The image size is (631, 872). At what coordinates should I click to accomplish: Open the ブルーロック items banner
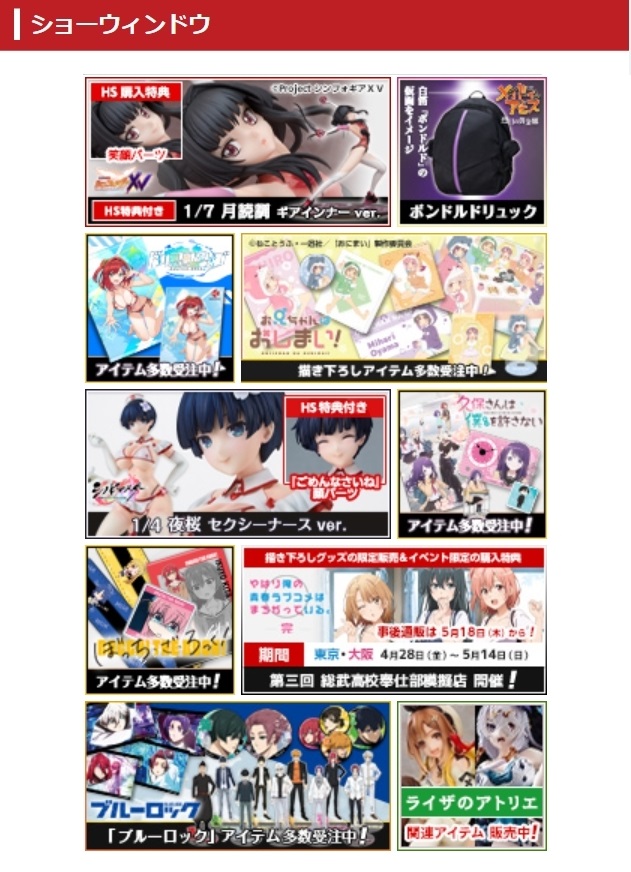click(x=237, y=776)
